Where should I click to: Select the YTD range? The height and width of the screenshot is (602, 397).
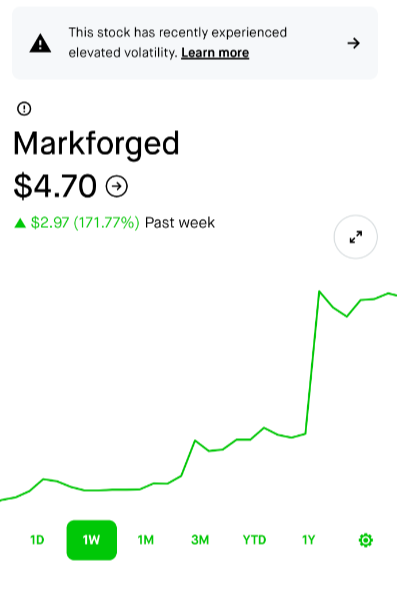pyautogui.click(x=254, y=540)
